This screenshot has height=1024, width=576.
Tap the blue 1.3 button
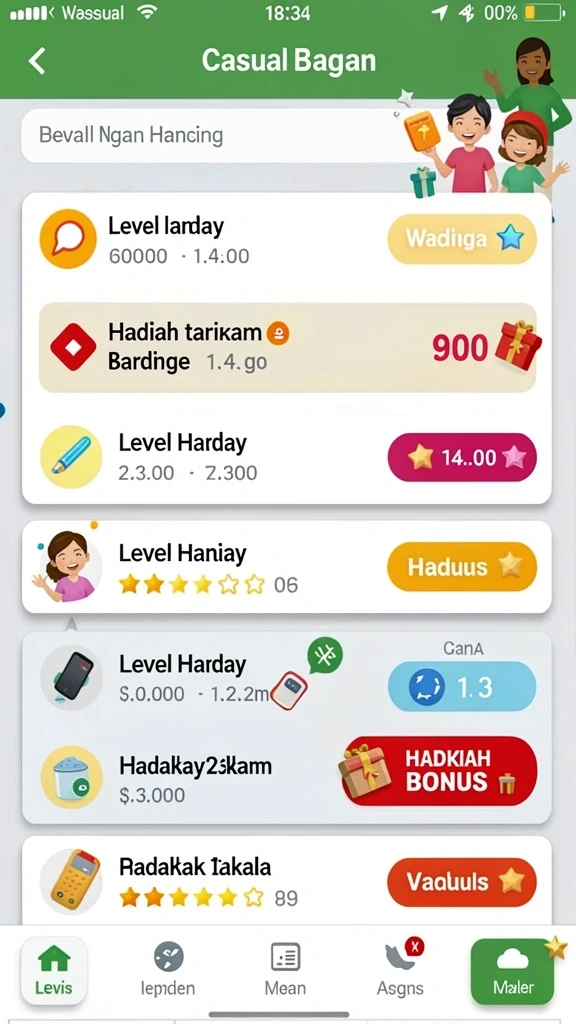(462, 686)
